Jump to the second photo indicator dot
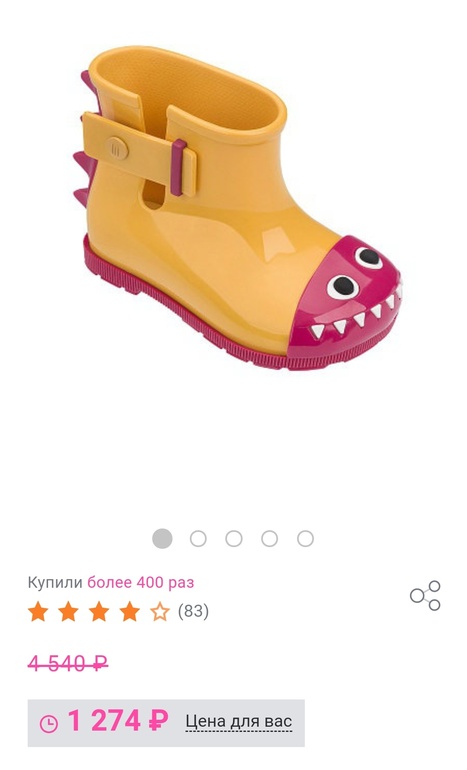This screenshot has width=467, height=770. point(198,539)
